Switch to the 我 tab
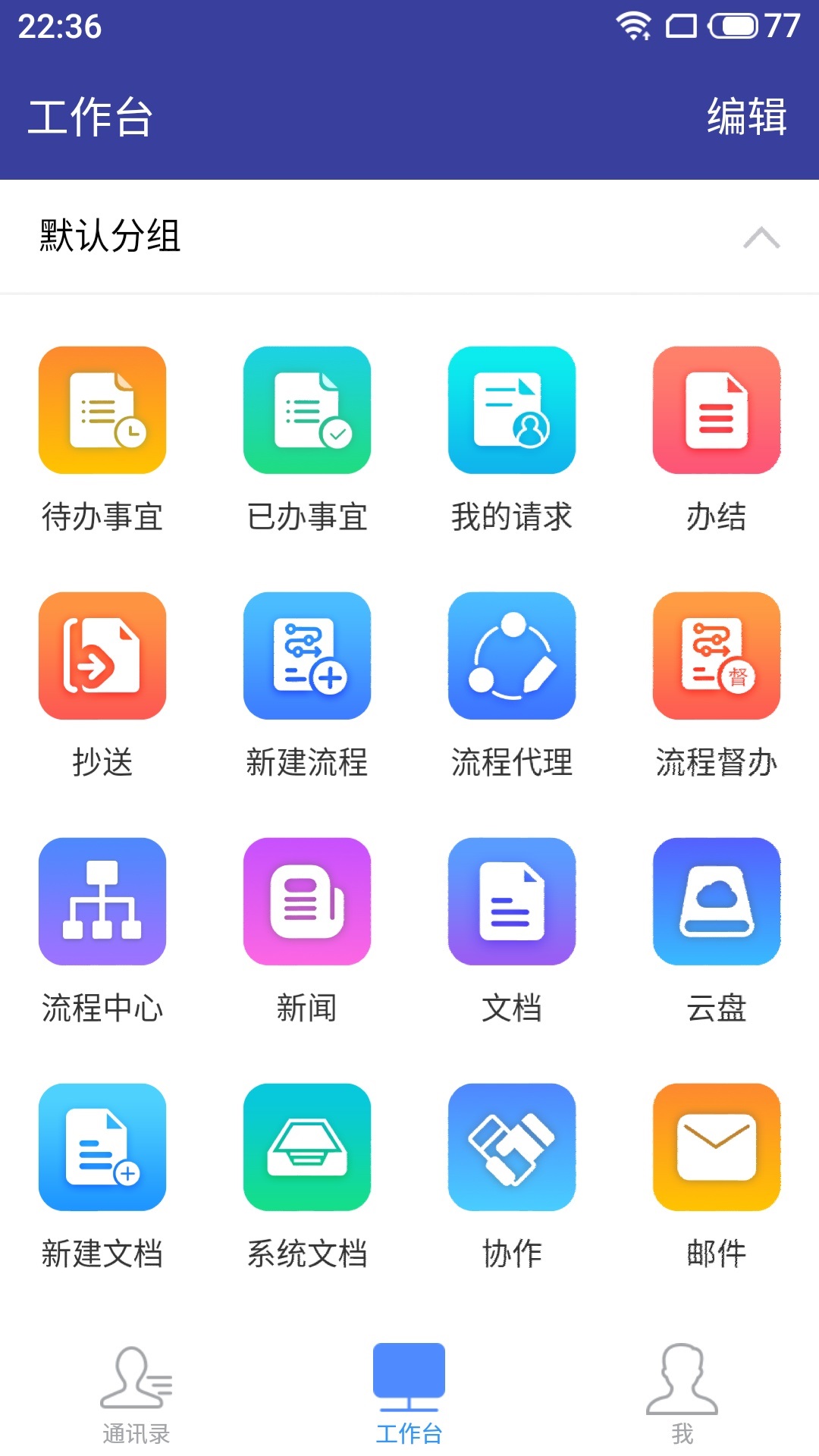This screenshot has width=819, height=1456. [x=682, y=1395]
